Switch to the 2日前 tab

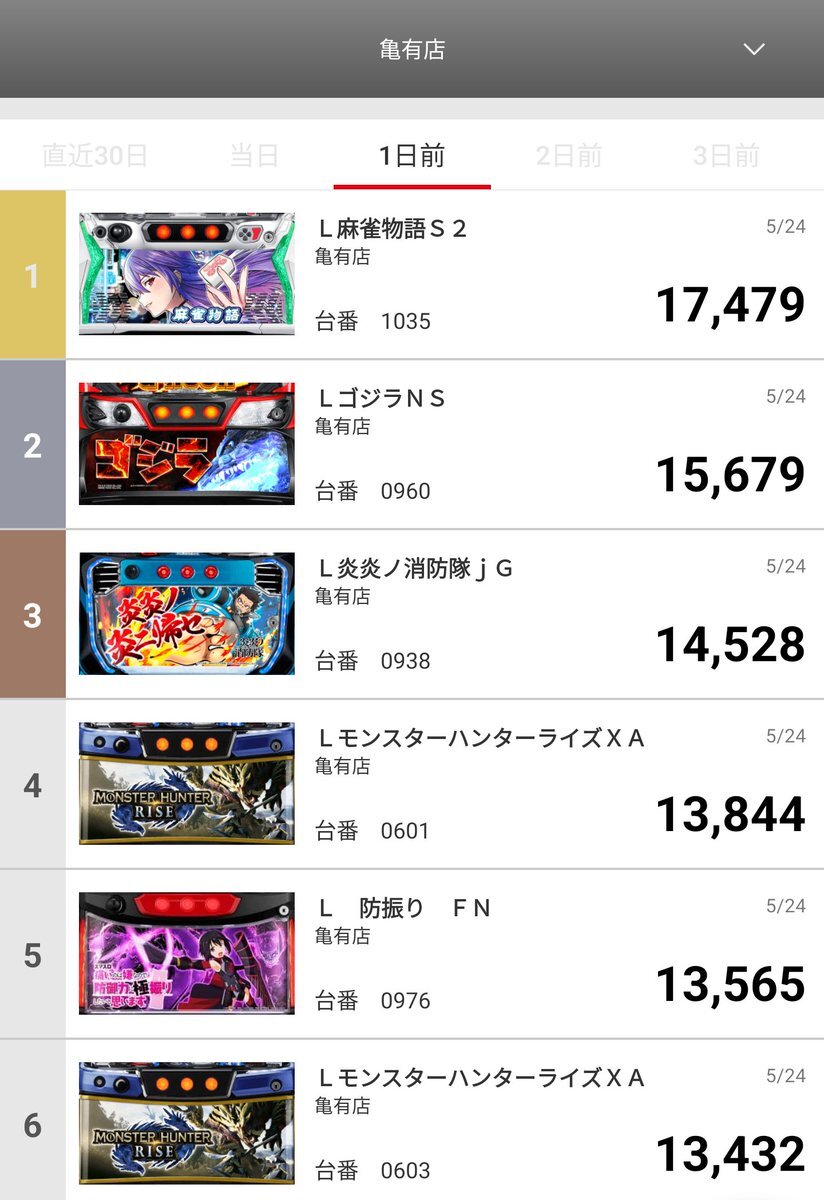[569, 156]
